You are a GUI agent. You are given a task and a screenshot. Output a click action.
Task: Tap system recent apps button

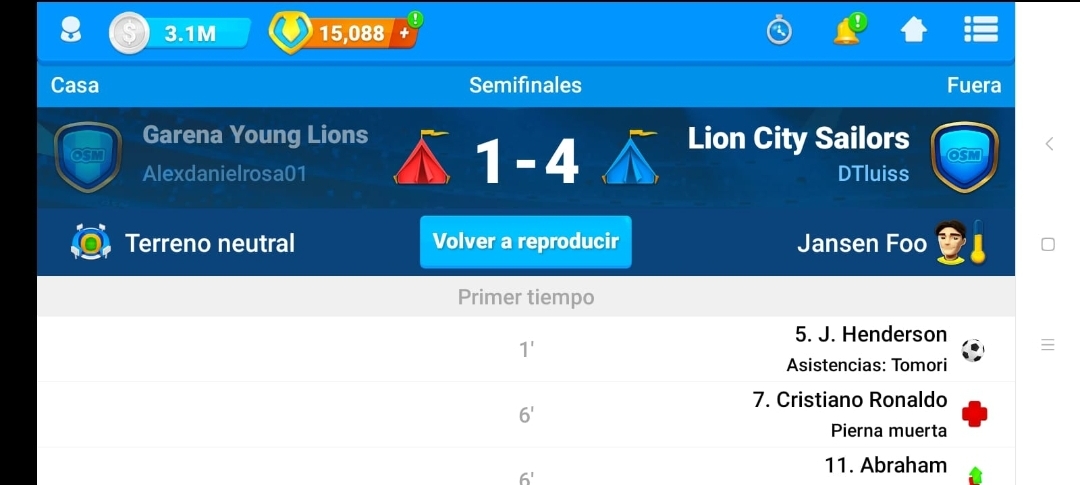pos(1048,345)
